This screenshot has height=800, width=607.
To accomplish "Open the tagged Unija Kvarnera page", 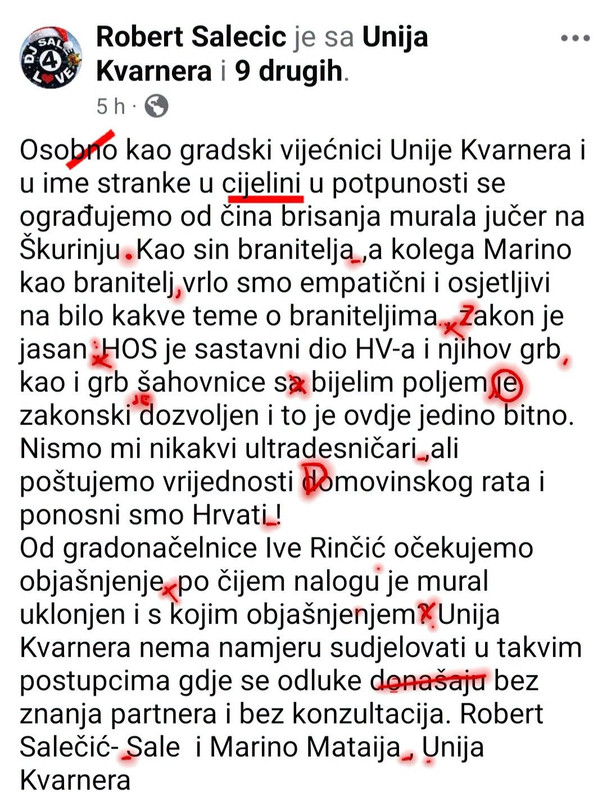I will 262,54.
